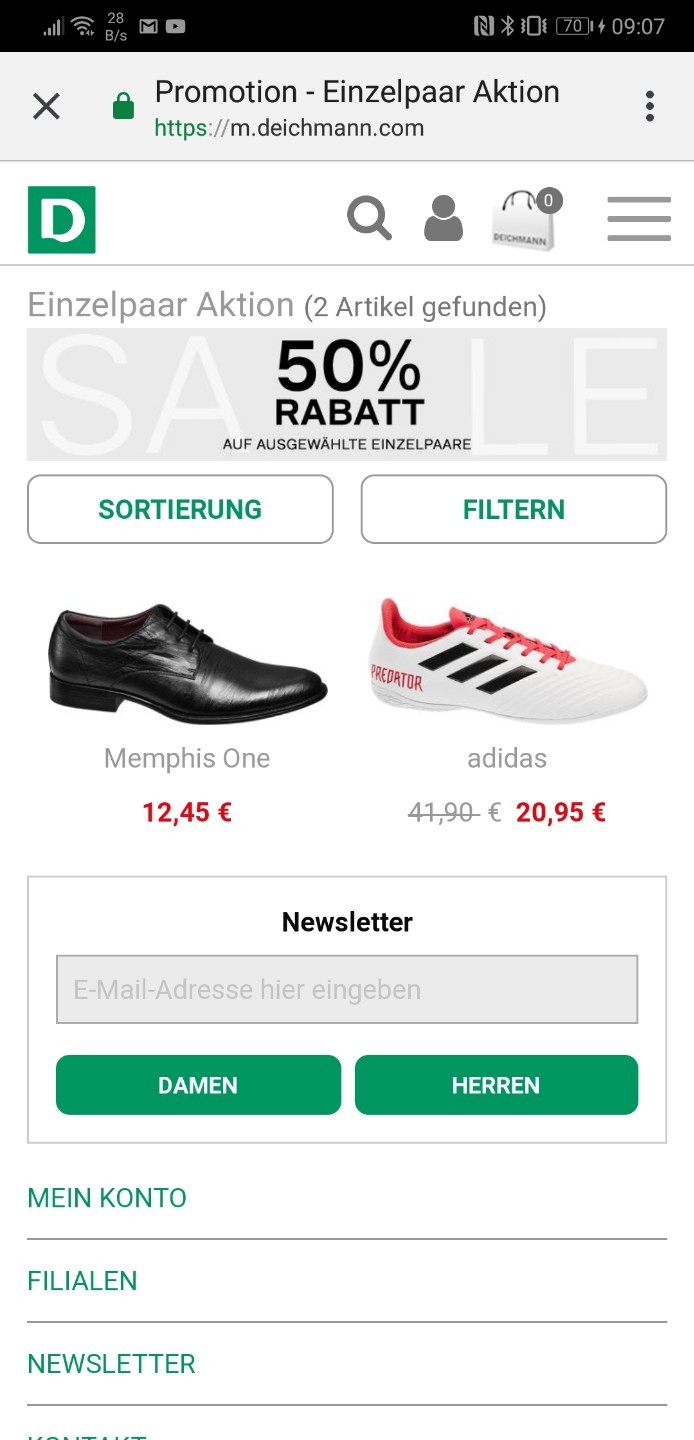Open the hamburger navigation menu
This screenshot has height=1440, width=694.
tap(639, 219)
